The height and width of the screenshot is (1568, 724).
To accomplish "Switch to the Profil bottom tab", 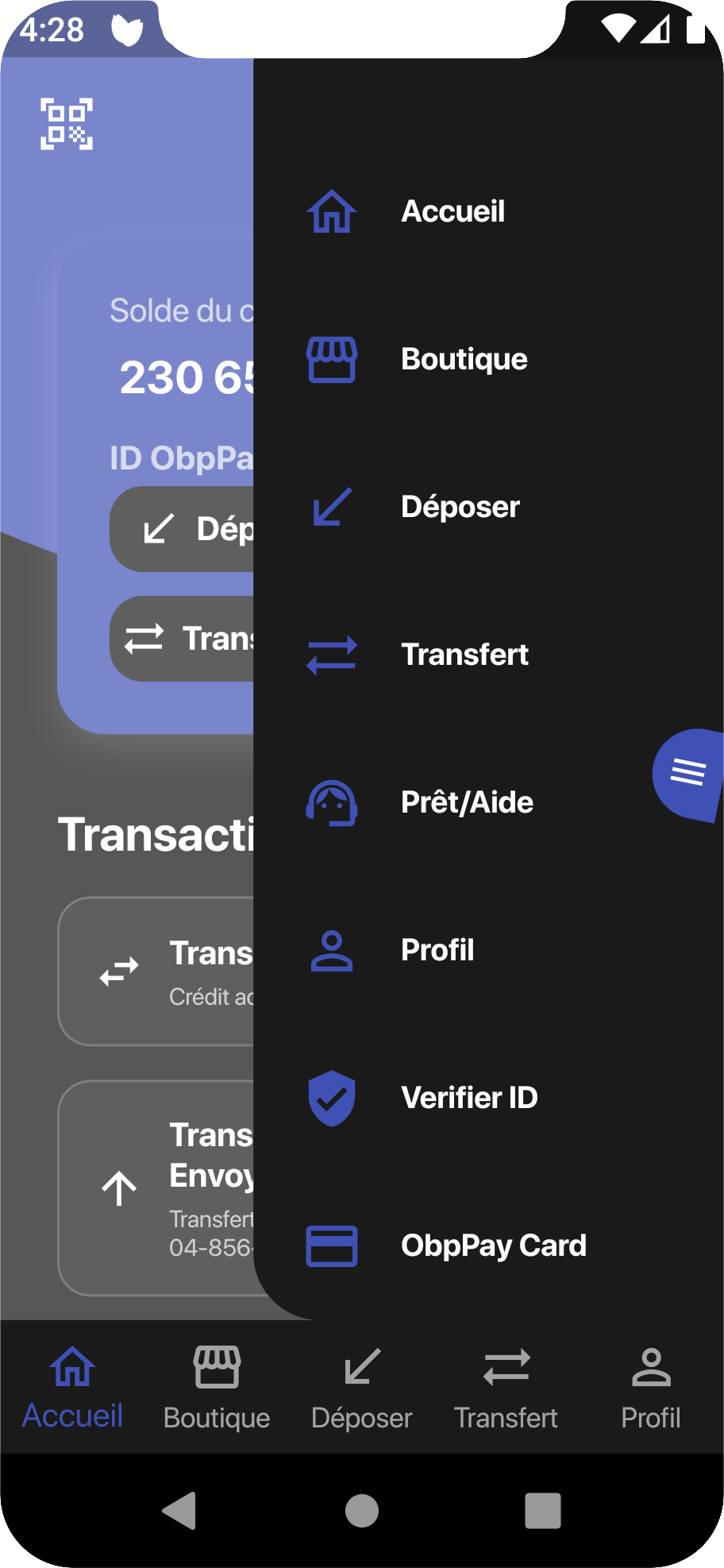I will pos(651,1388).
